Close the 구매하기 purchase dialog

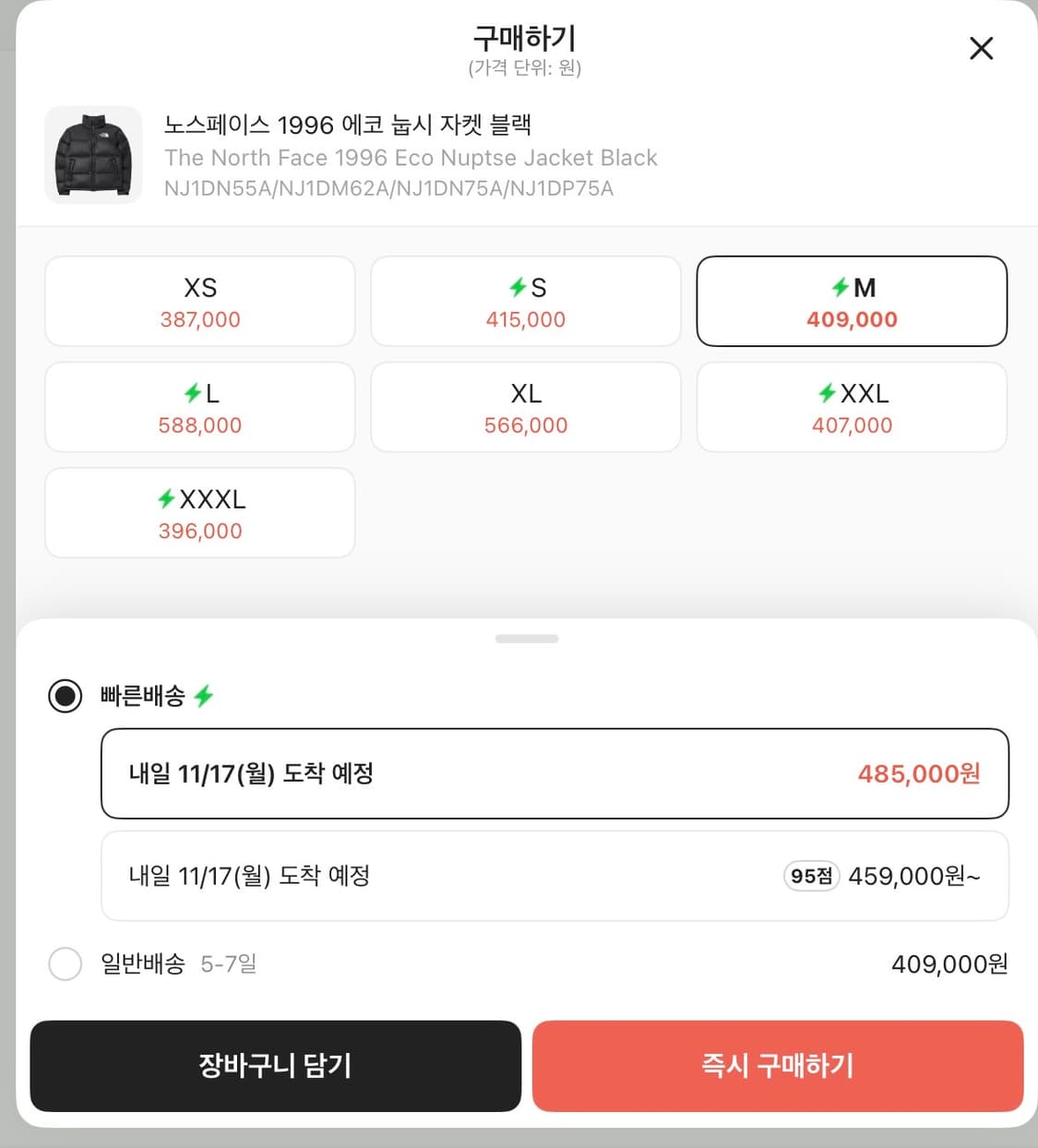pyautogui.click(x=981, y=48)
